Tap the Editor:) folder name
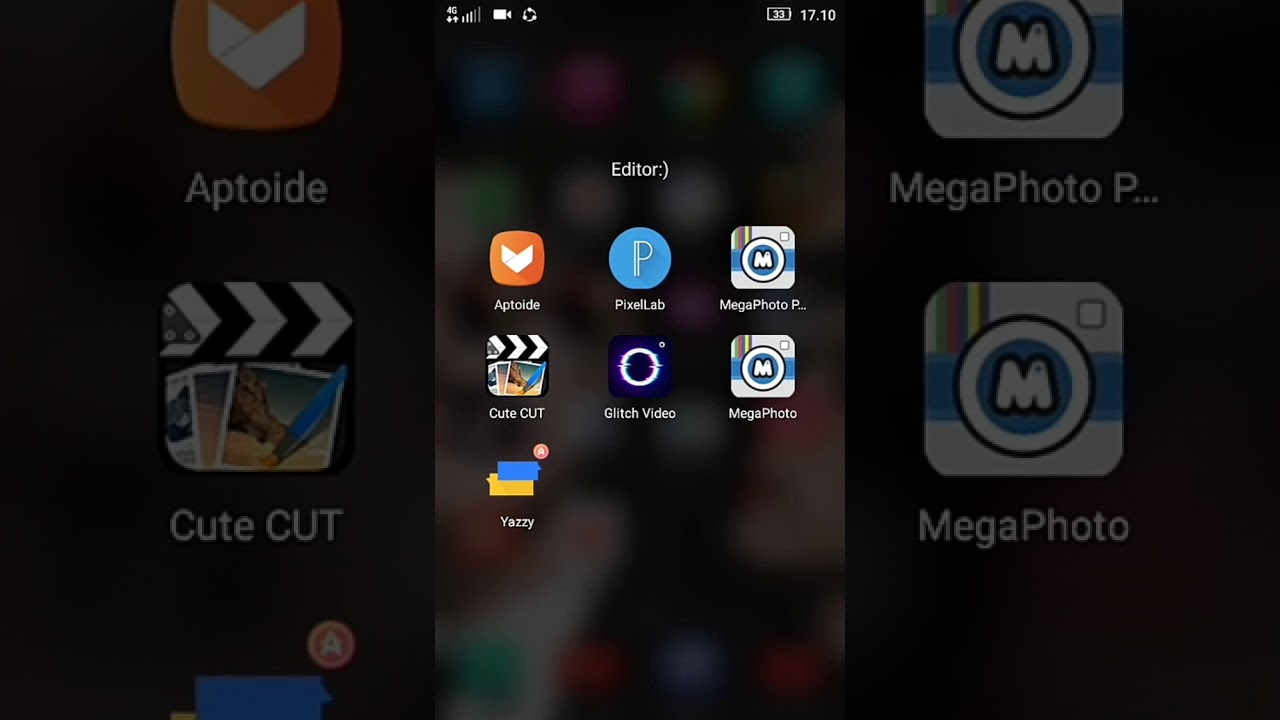The height and width of the screenshot is (720, 1280). (x=640, y=169)
